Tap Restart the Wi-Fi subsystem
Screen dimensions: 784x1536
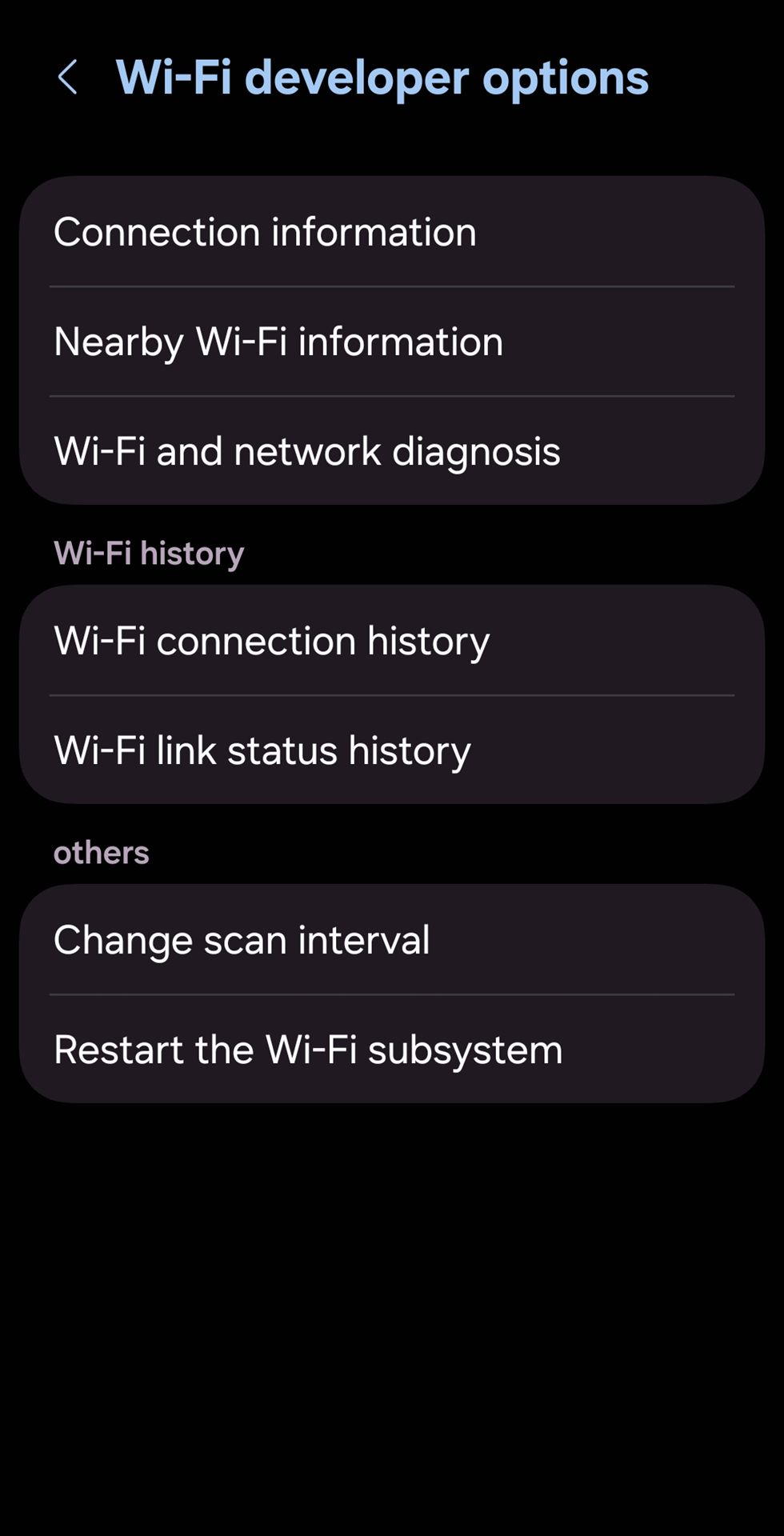392,1050
